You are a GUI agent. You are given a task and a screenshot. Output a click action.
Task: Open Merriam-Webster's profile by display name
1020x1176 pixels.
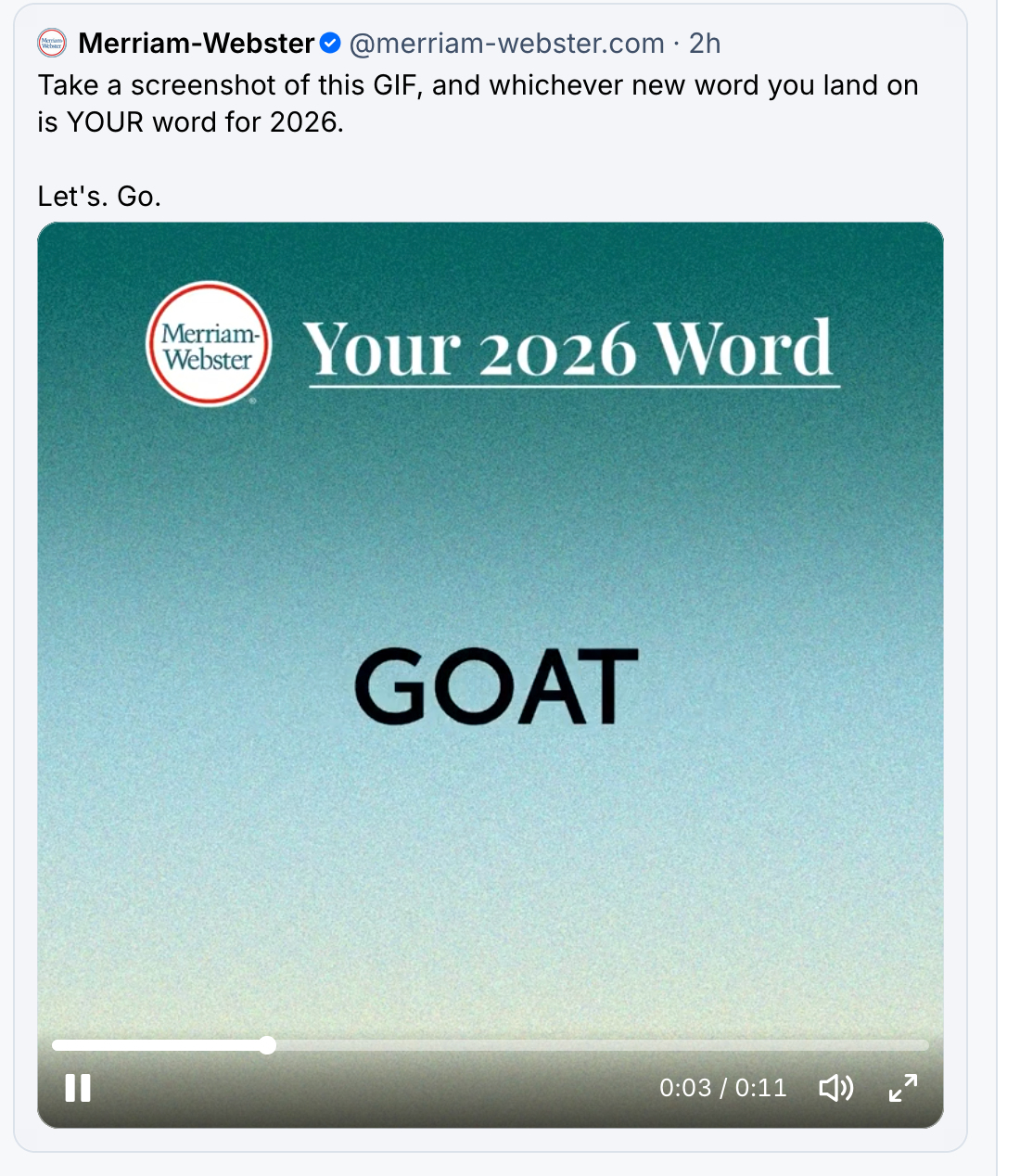point(197,44)
